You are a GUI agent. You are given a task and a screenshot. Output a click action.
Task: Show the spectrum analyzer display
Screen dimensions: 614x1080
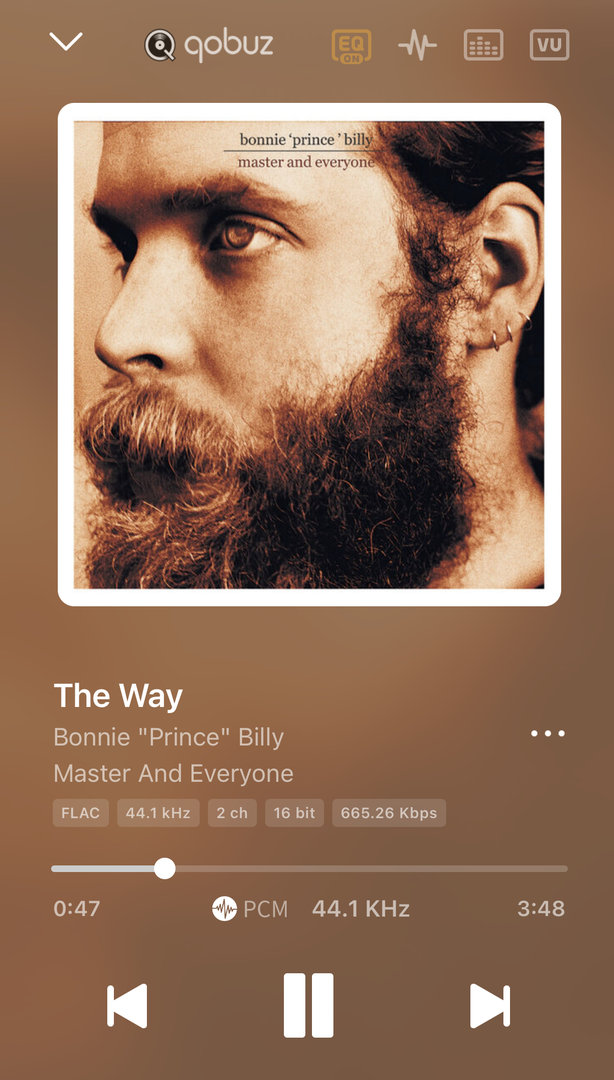tap(483, 45)
